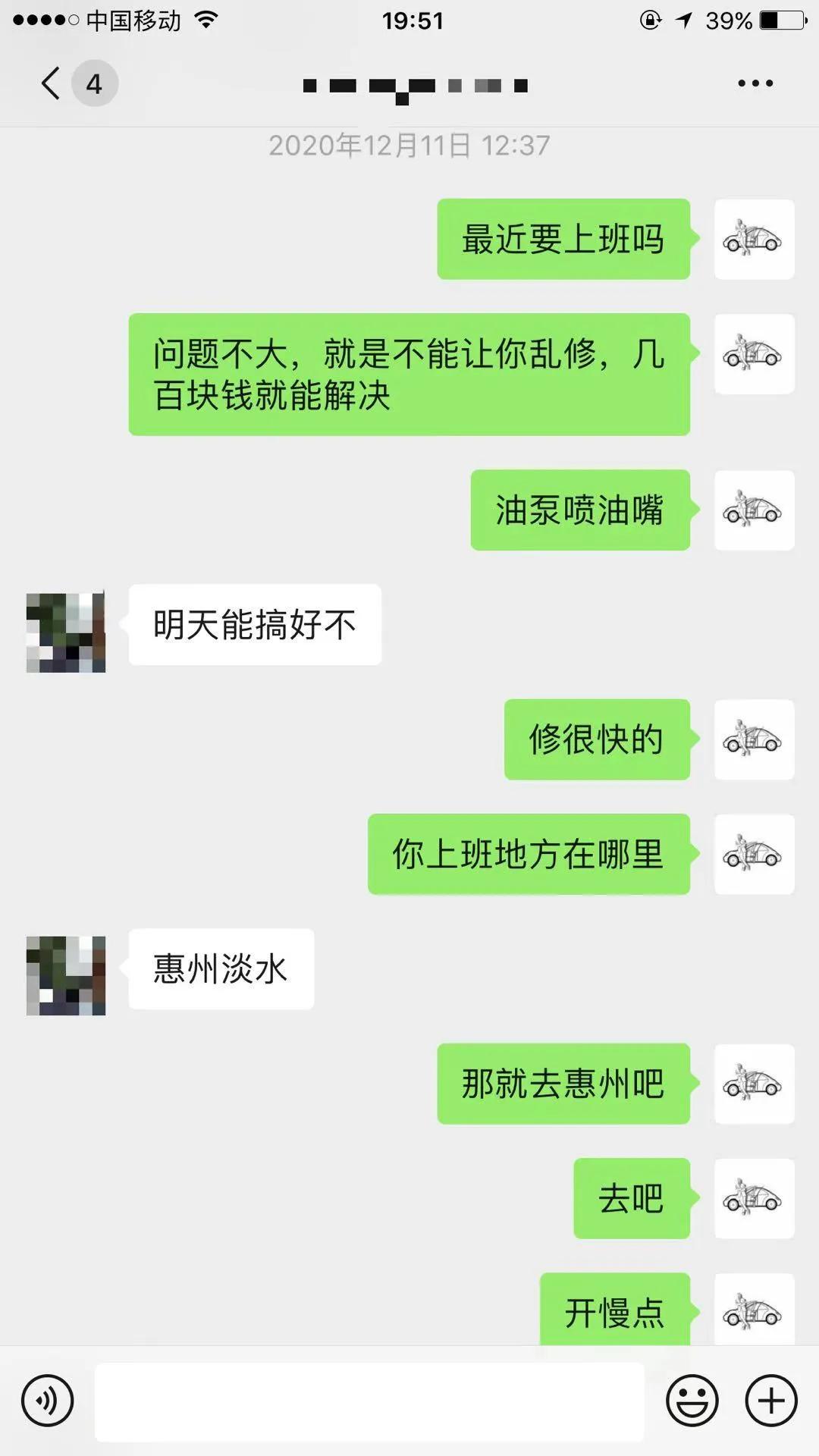This screenshot has height=1456, width=819.
Task: Tap the 39% battery level indicator
Action: tap(730, 19)
